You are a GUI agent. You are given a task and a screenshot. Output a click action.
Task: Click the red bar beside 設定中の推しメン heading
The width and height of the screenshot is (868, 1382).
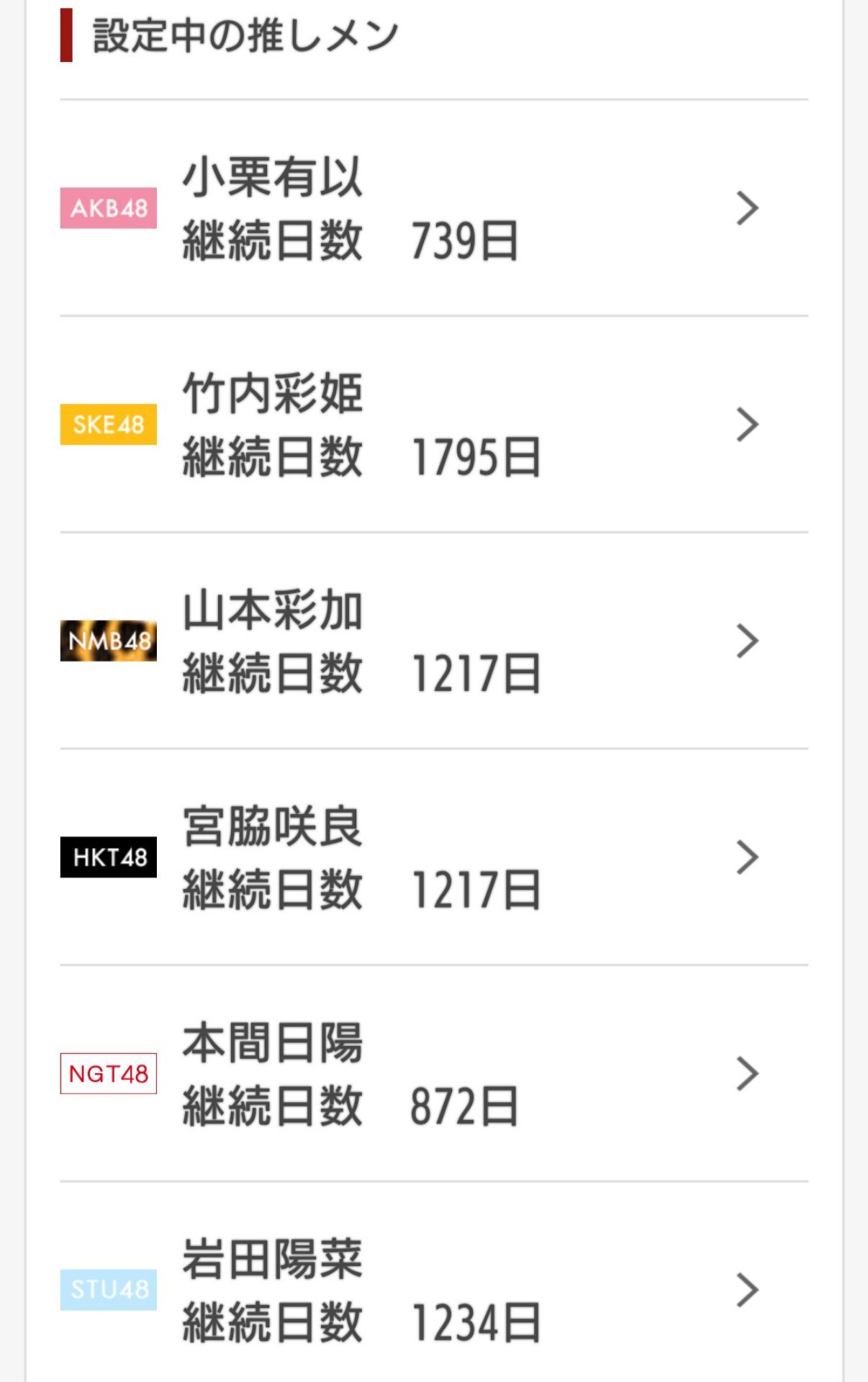click(66, 34)
